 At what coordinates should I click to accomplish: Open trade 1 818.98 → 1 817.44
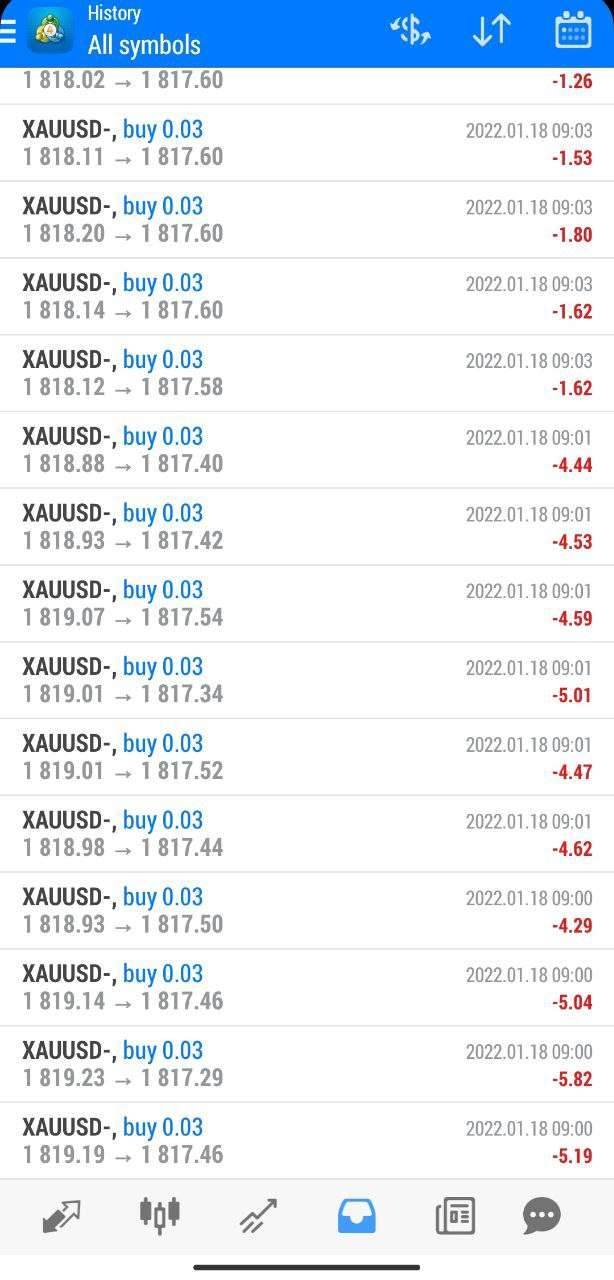(x=307, y=834)
